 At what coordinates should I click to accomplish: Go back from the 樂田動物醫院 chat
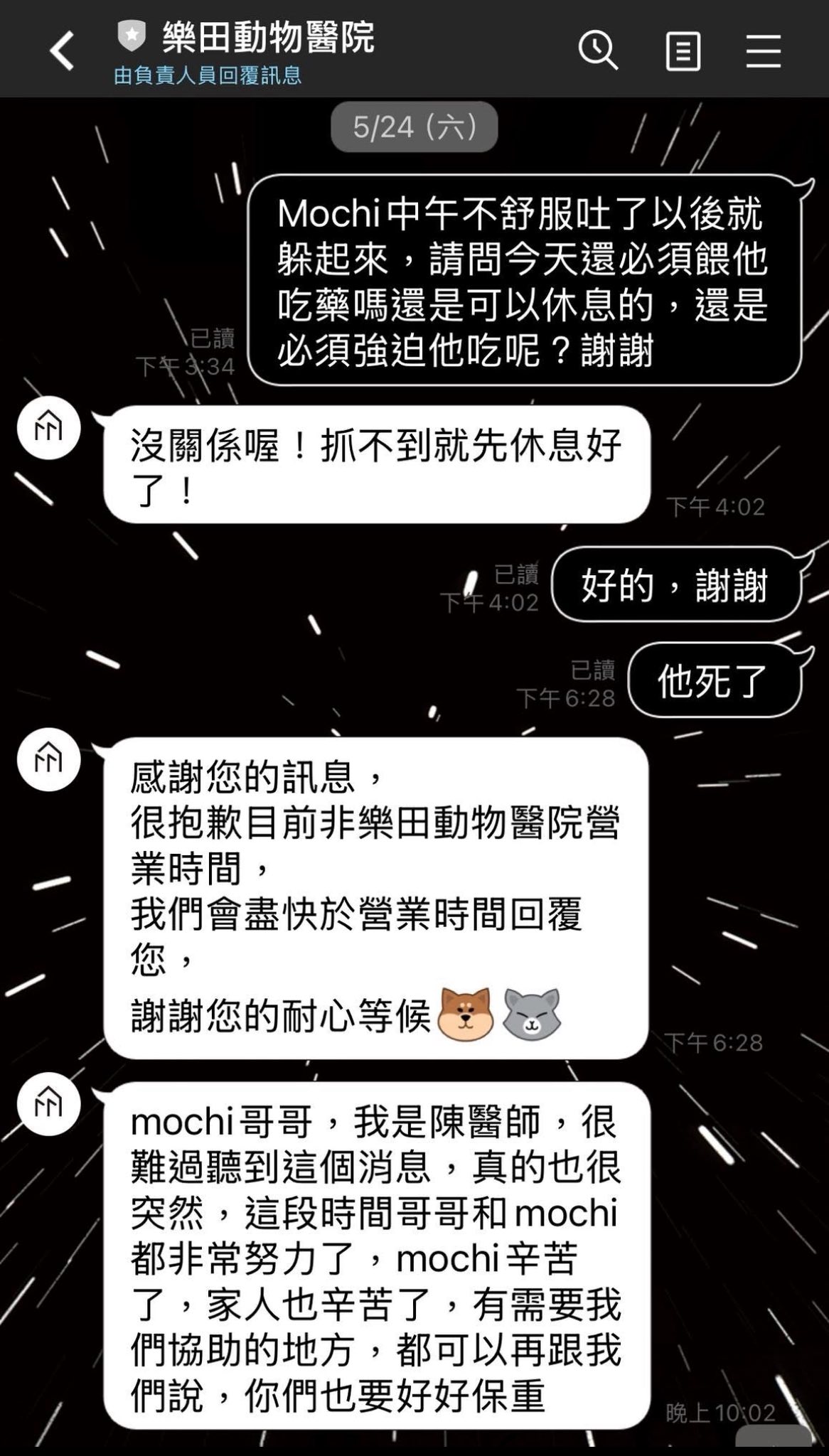pos(62,50)
